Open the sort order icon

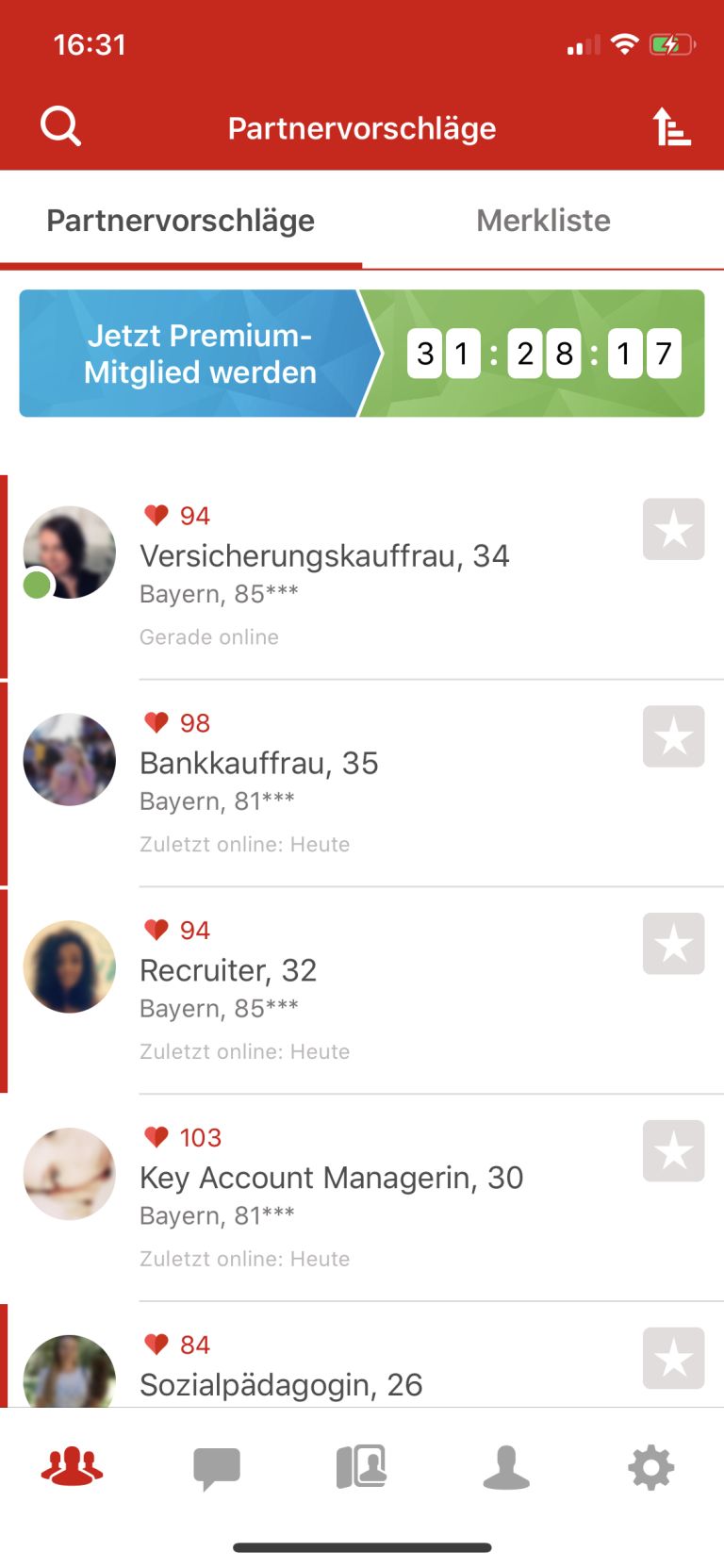pos(671,127)
